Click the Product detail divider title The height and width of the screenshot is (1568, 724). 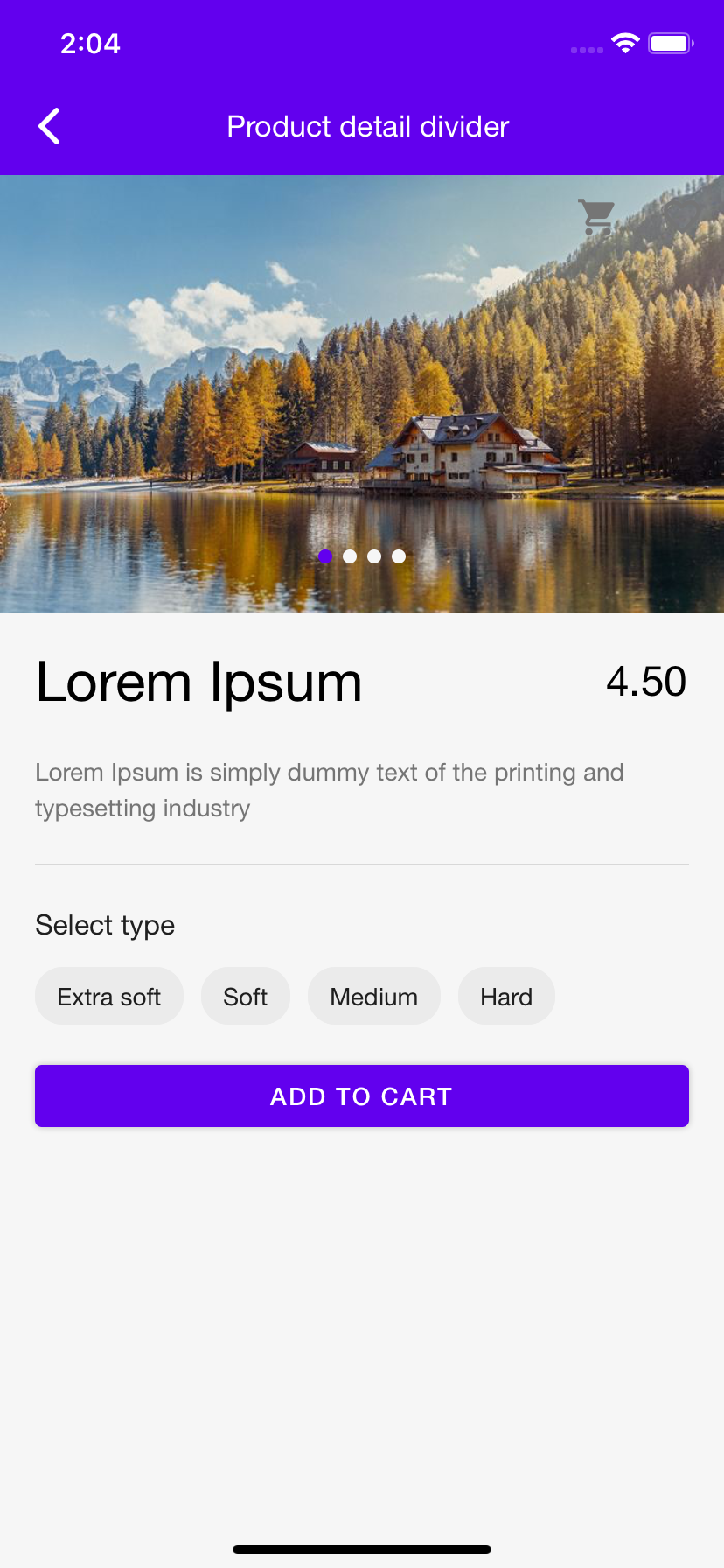366,125
